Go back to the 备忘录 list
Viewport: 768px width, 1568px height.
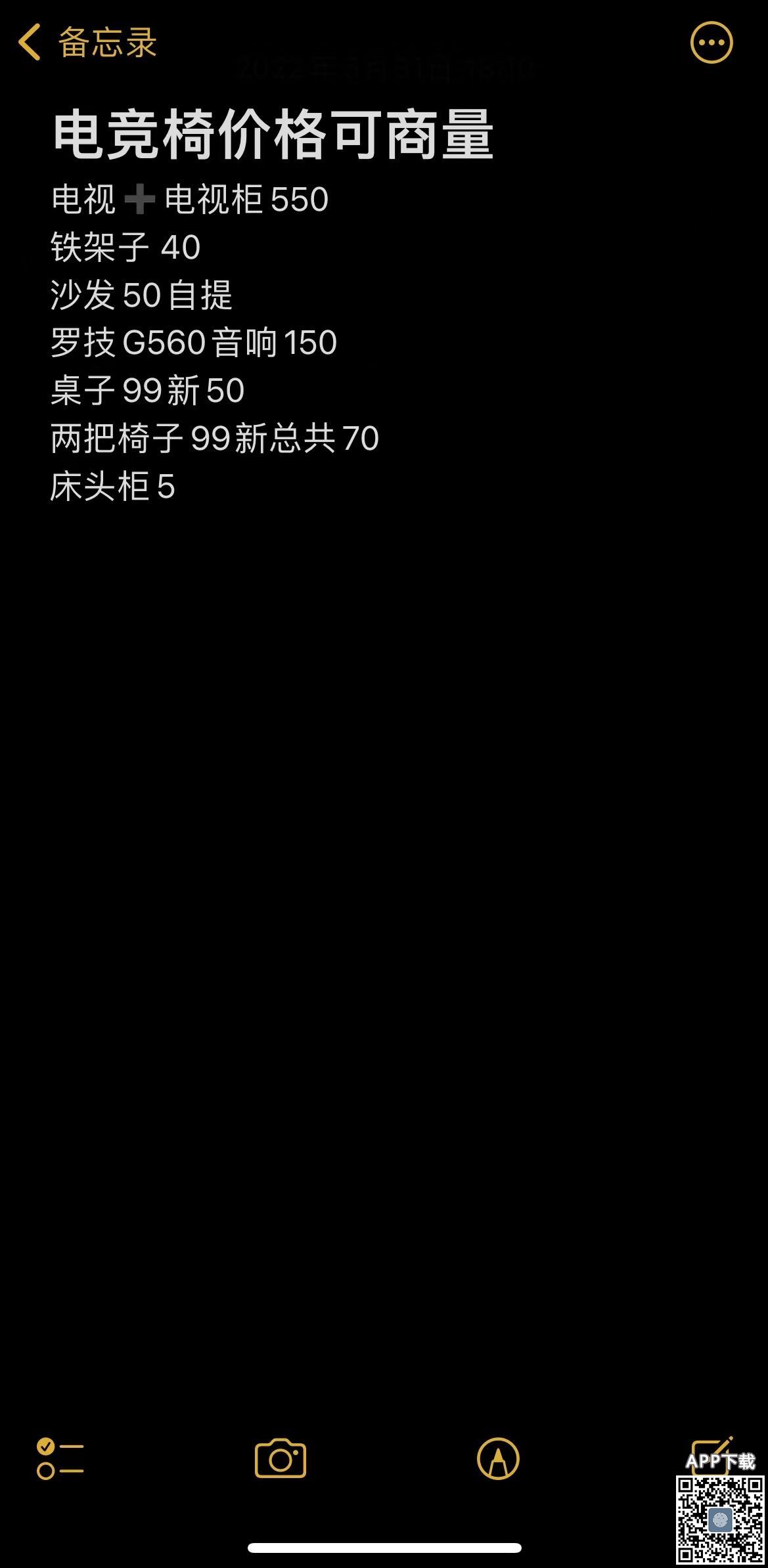click(x=87, y=43)
